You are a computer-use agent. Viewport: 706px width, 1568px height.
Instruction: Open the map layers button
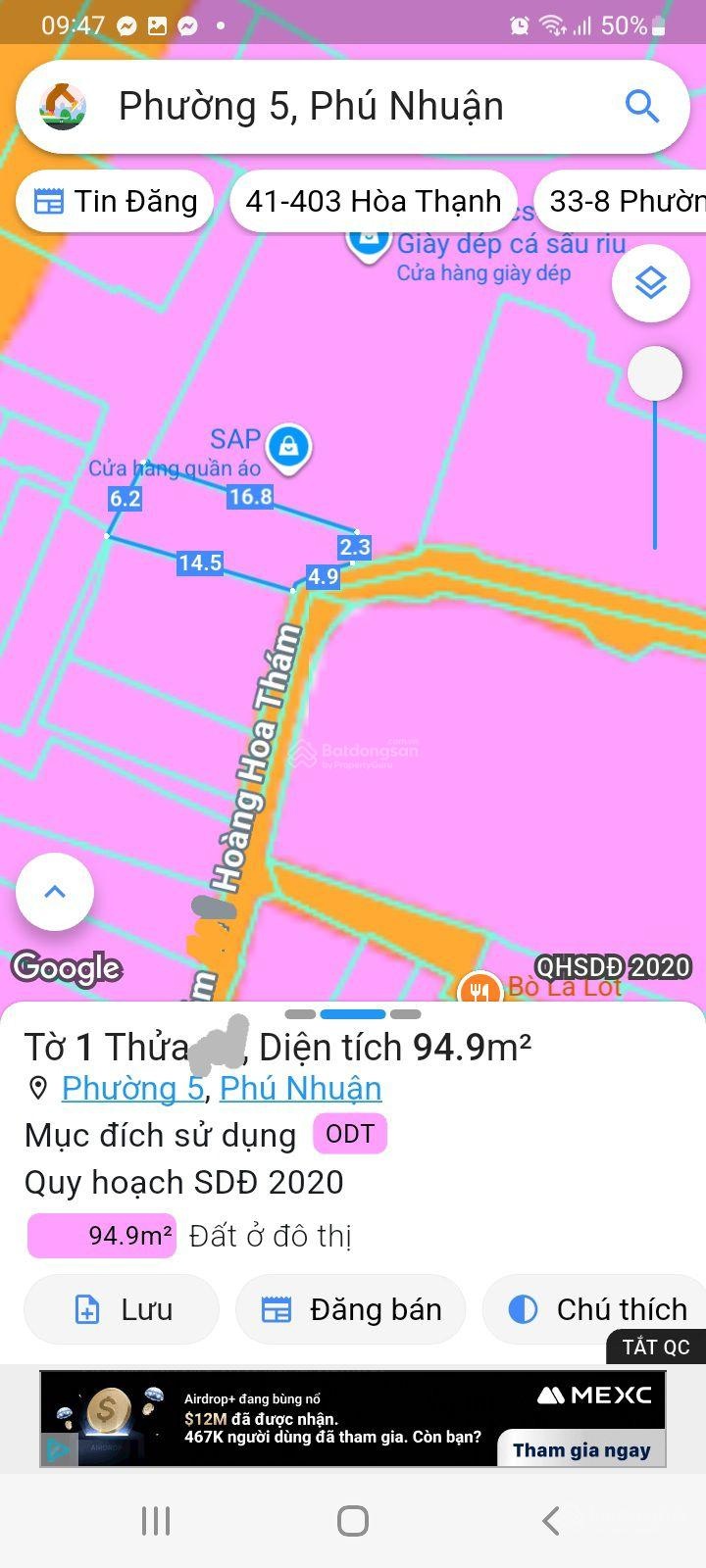pos(650,284)
